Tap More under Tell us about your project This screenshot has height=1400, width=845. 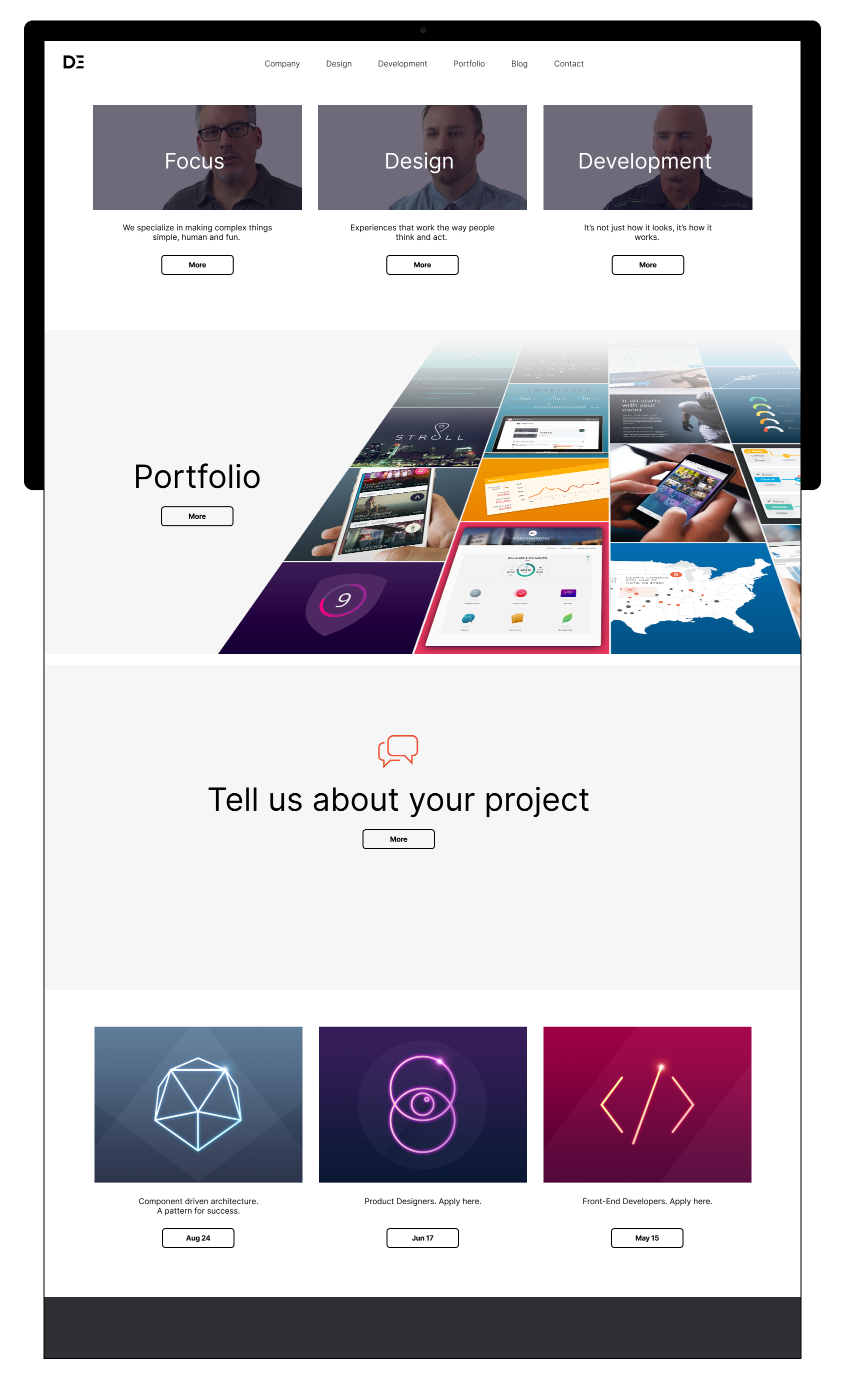pos(398,839)
